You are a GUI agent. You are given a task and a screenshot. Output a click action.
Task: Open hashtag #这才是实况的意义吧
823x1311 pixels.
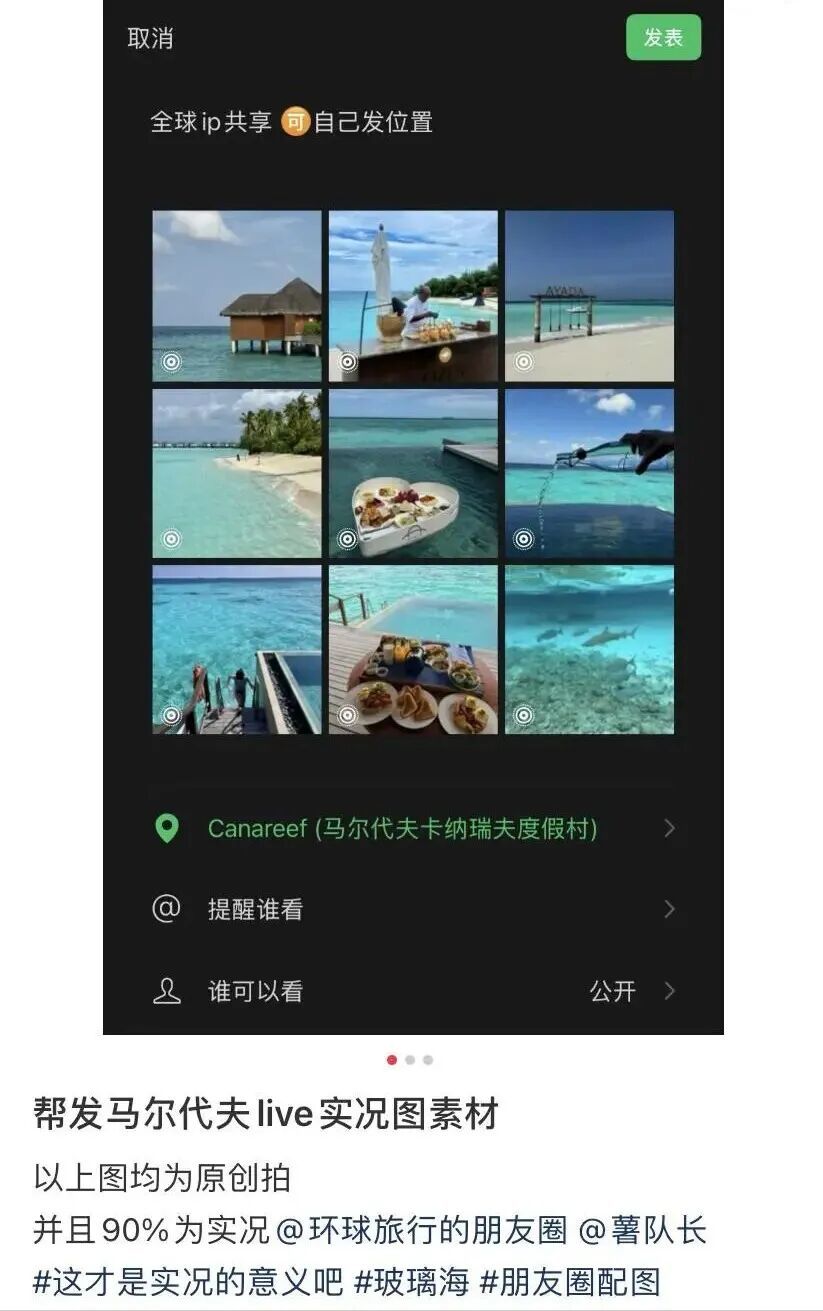pyautogui.click(x=188, y=1281)
